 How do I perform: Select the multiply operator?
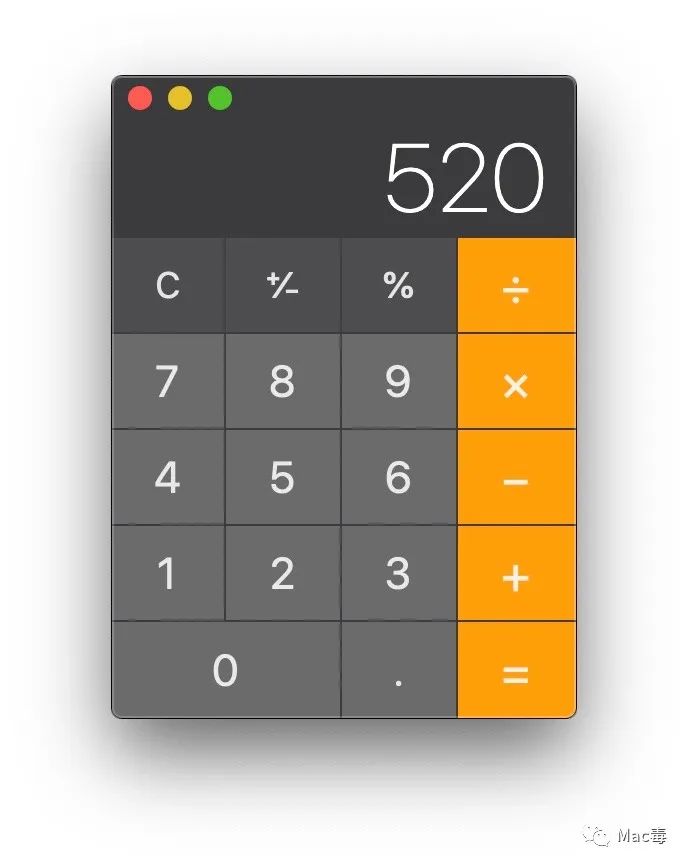click(x=516, y=382)
